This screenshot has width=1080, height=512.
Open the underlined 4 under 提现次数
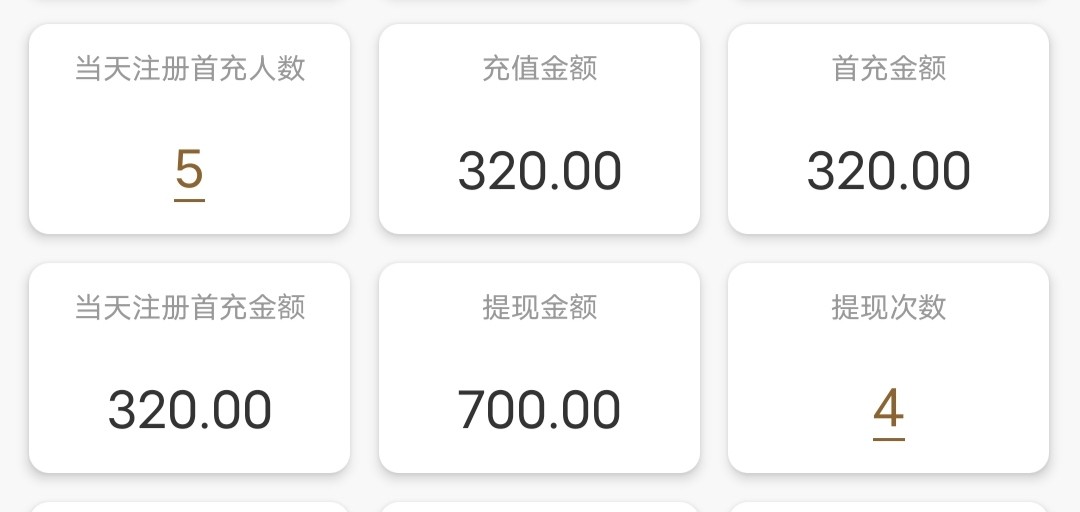(888, 410)
